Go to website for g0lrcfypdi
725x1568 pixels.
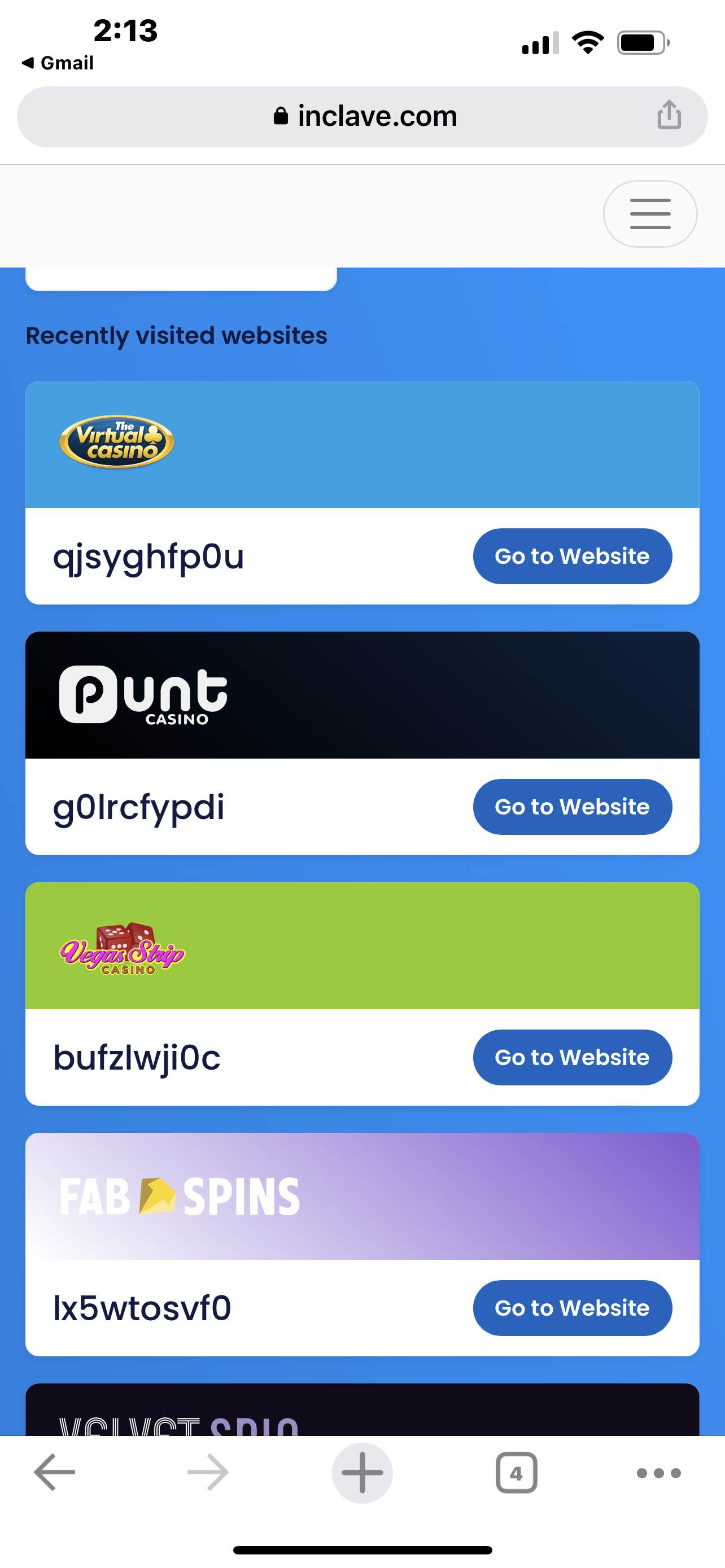571,807
